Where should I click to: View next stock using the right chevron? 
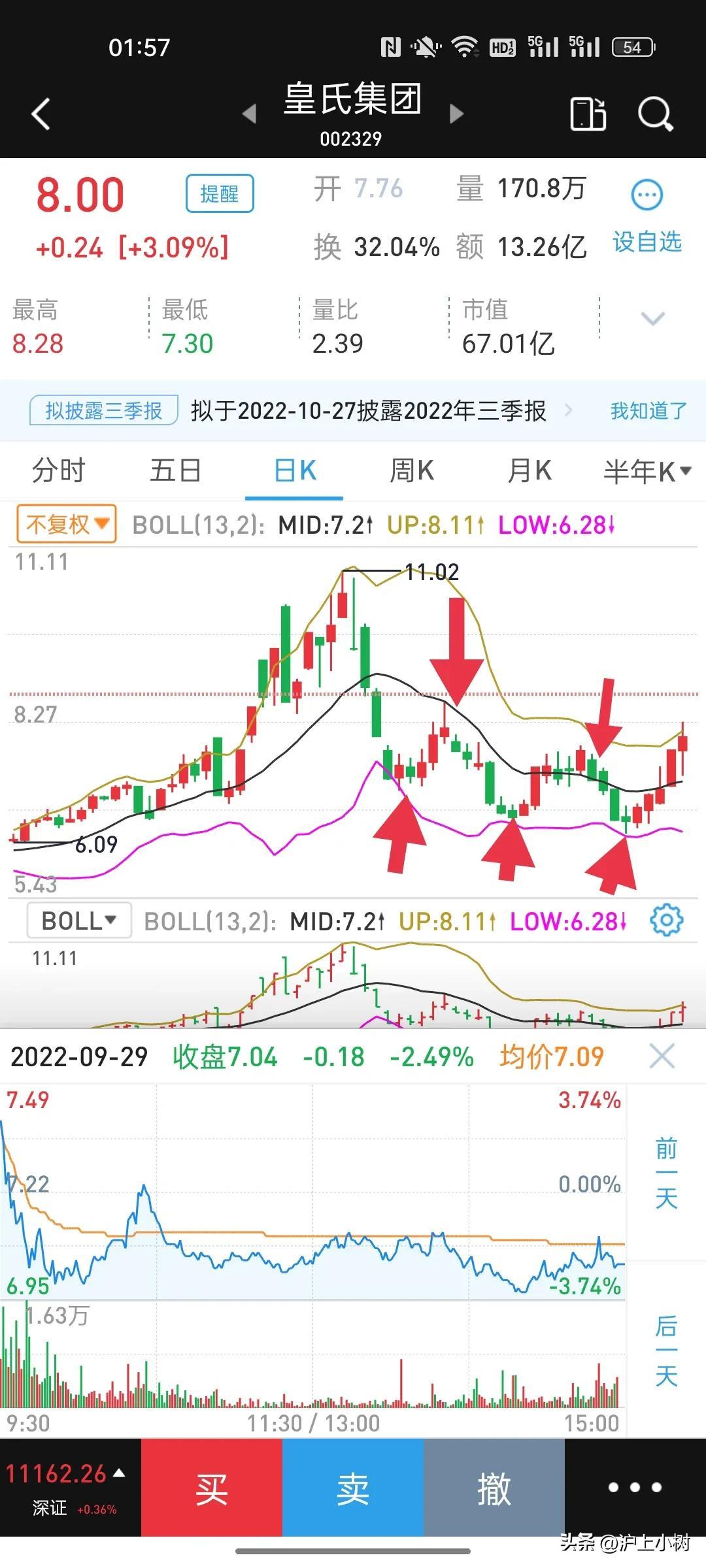click(455, 112)
